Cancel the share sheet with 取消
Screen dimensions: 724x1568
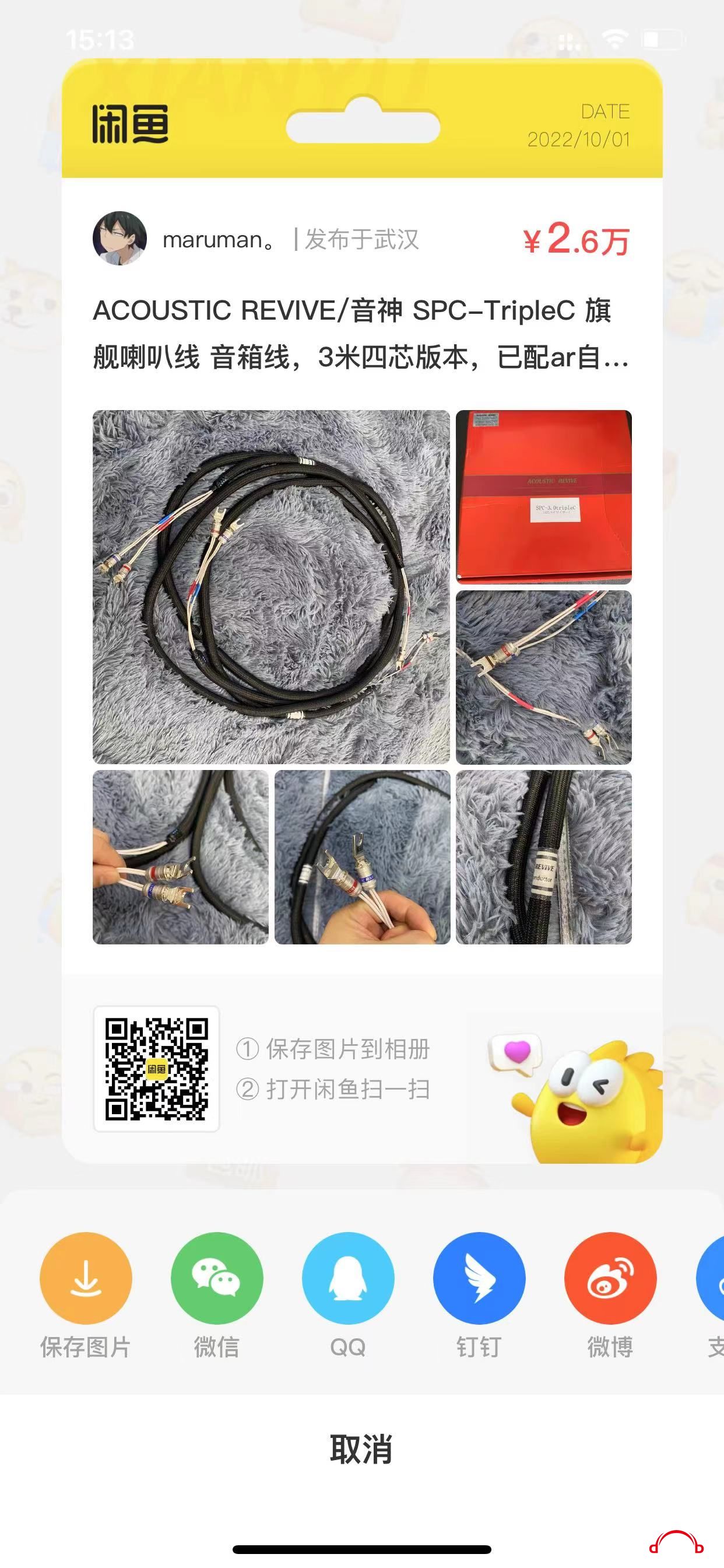(361, 1448)
